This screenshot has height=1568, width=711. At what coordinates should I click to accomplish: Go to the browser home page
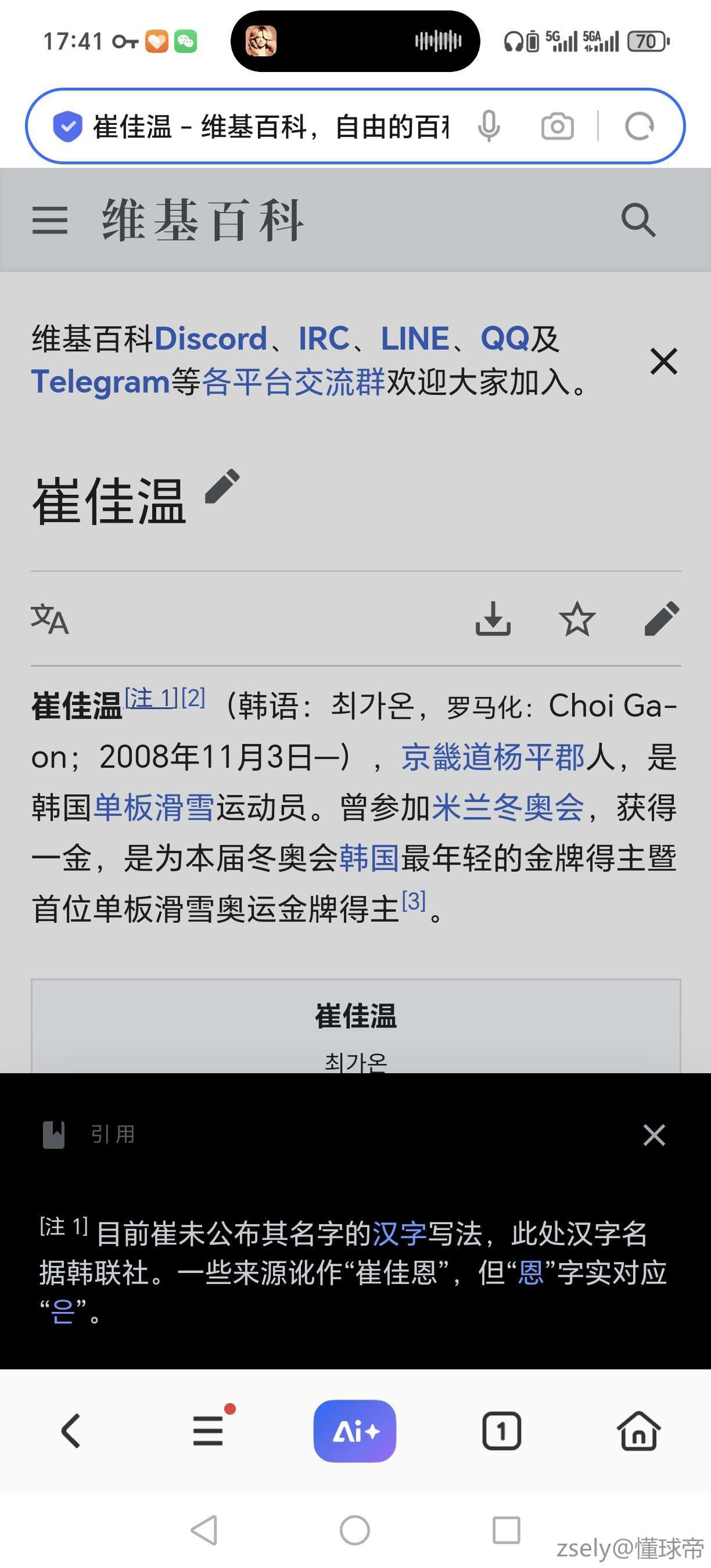tap(638, 1431)
